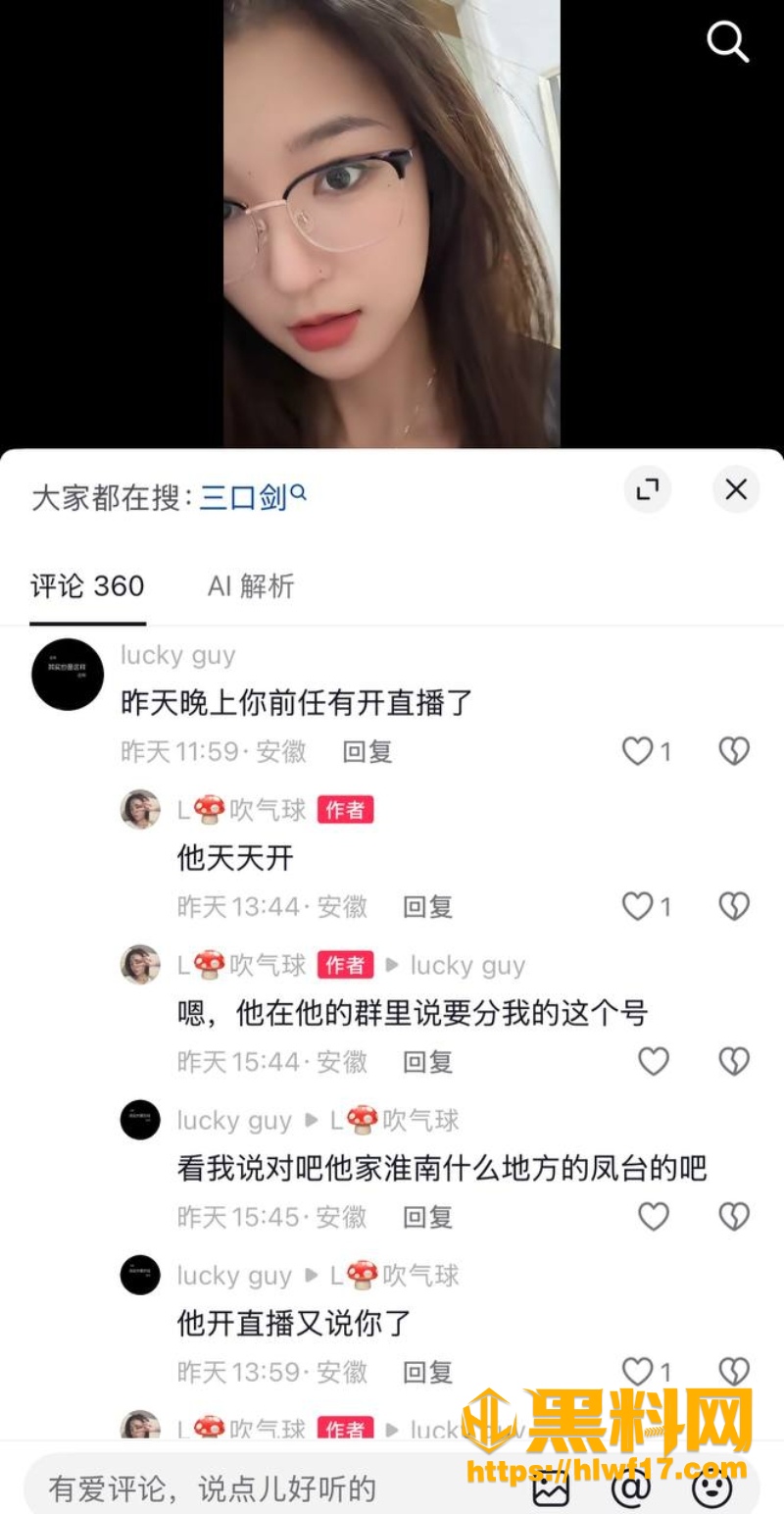Image resolution: width=784 pixels, height=1514 pixels.
Task: Select the 评论 360 tab
Action: (x=87, y=586)
